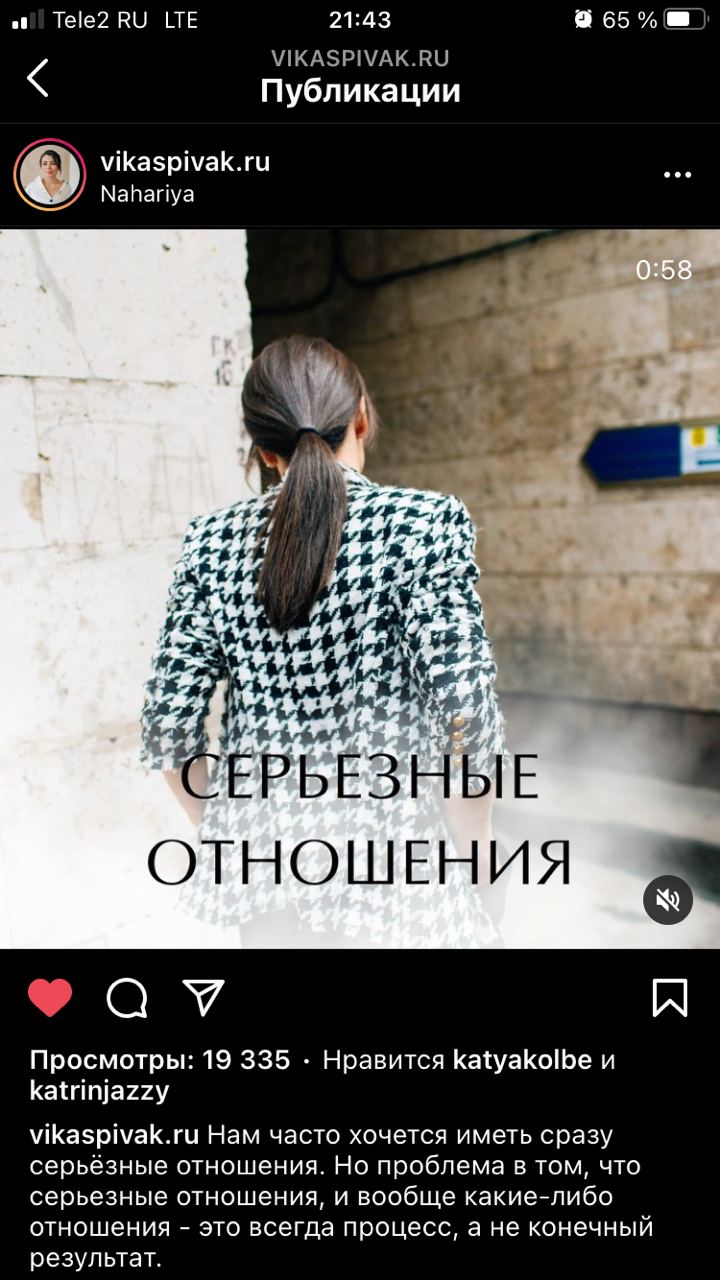720x1280 pixels.
Task: Go back from Публикации
Action: click(38, 78)
